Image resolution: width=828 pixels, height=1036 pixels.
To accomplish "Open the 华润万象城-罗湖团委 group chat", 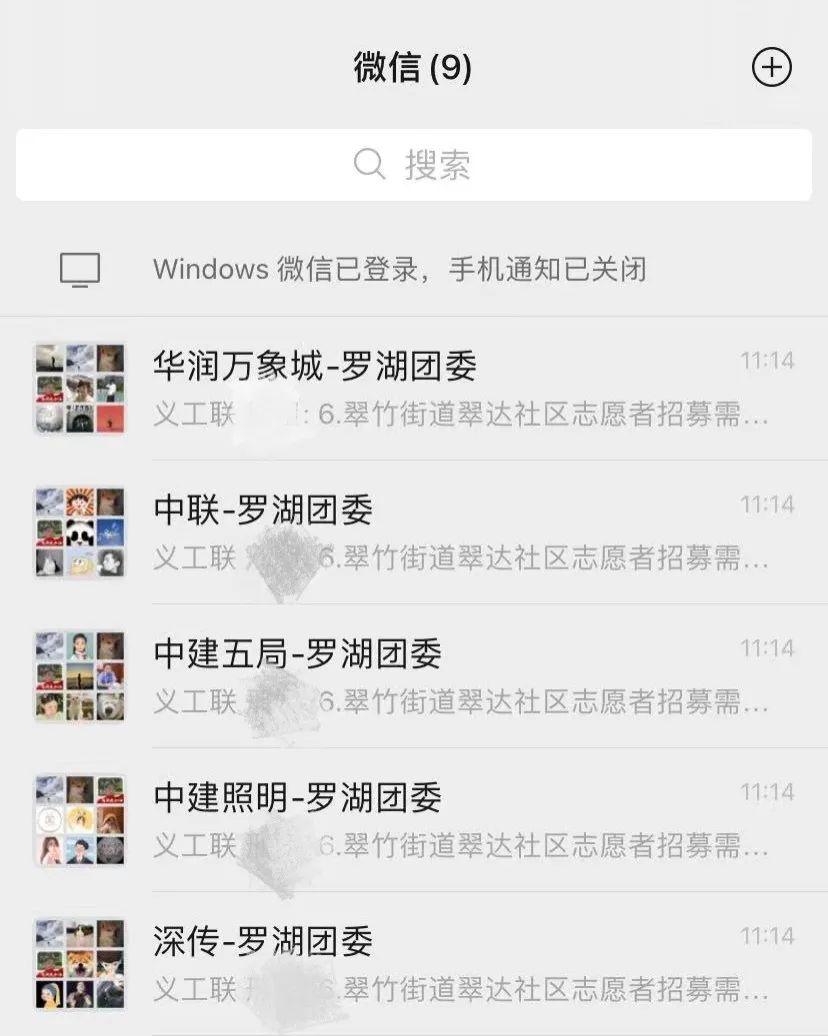I will tap(414, 388).
